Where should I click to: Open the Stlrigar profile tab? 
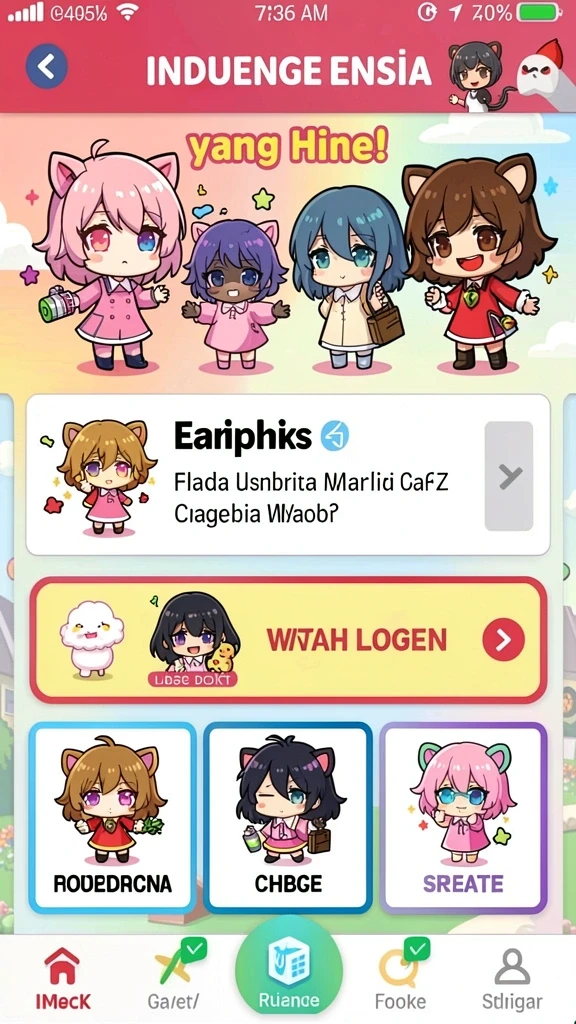513,978
